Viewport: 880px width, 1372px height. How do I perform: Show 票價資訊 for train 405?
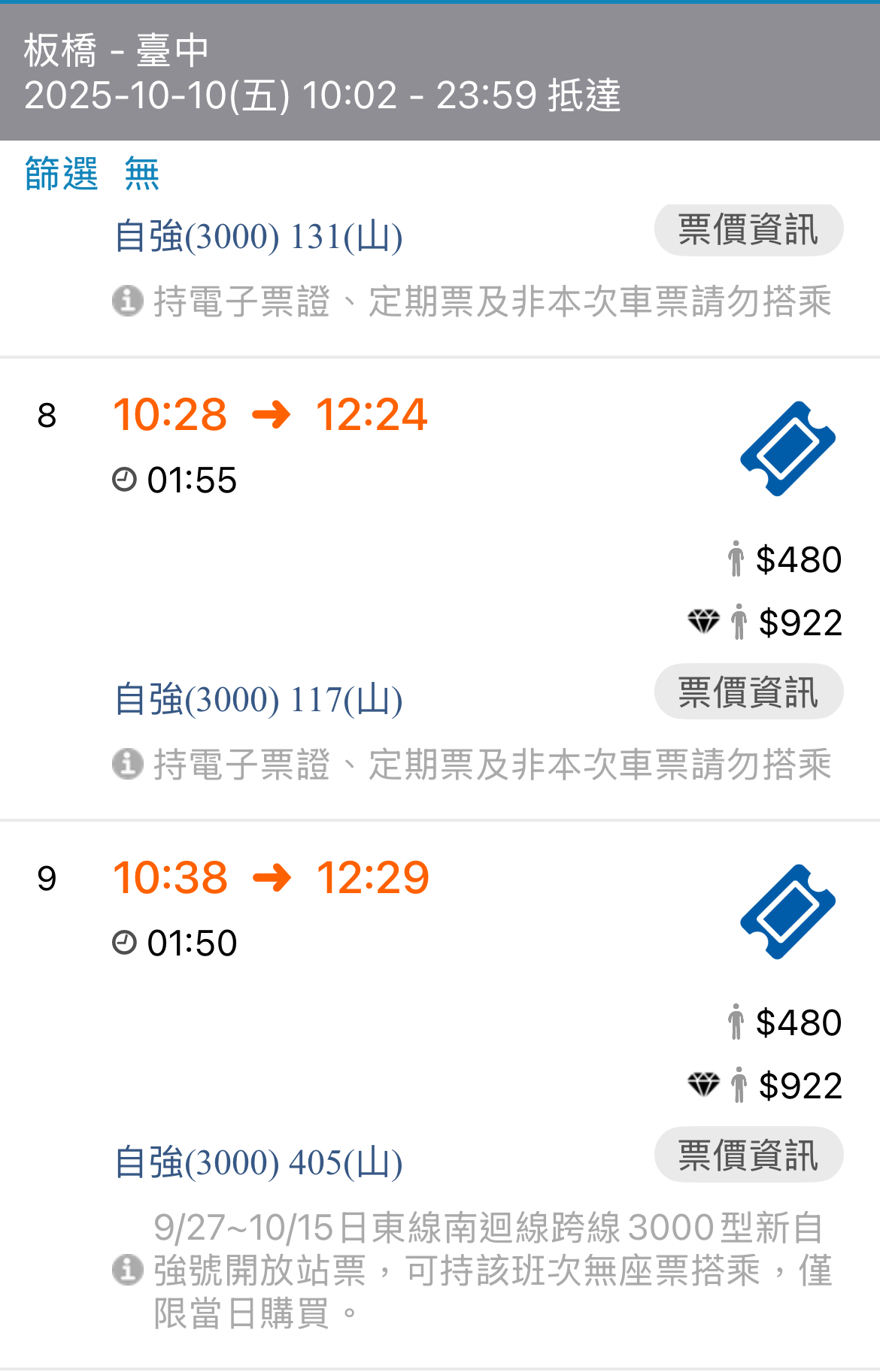[748, 1155]
